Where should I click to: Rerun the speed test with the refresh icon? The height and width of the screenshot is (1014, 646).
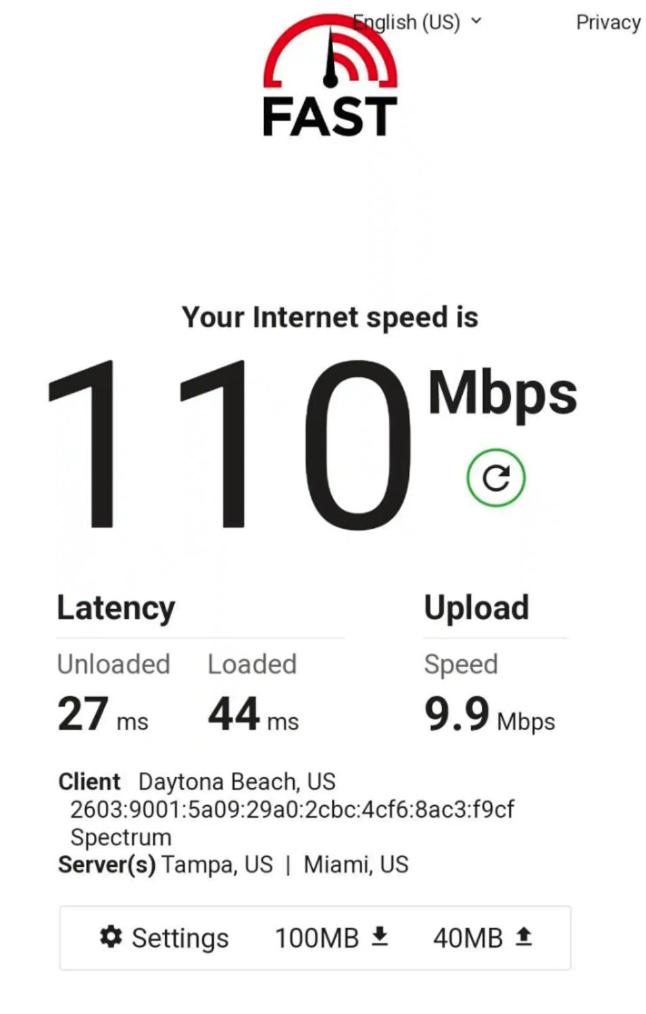pos(496,479)
